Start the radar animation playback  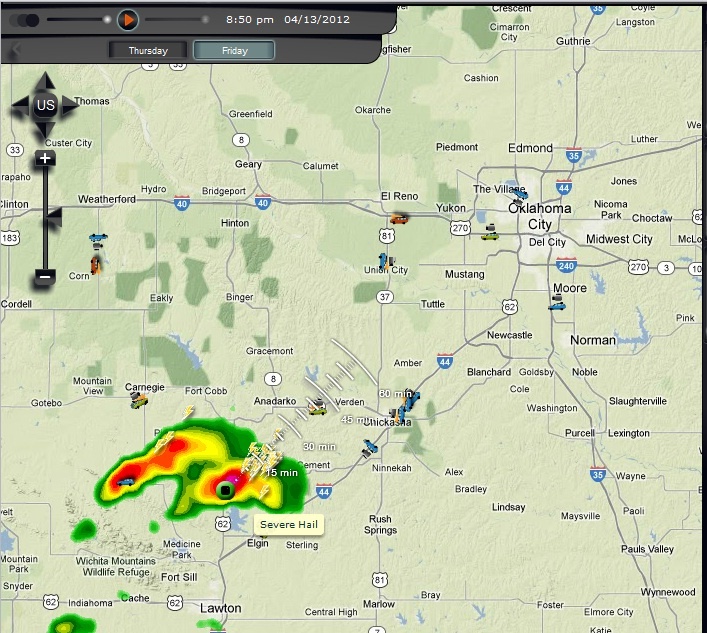tap(128, 19)
